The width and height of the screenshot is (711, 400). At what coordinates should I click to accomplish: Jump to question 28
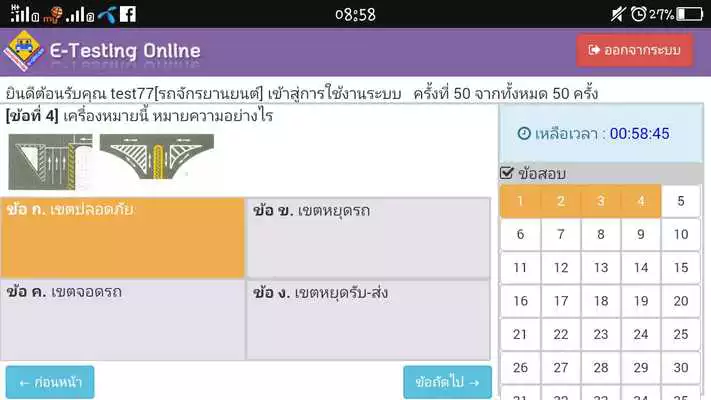click(601, 367)
